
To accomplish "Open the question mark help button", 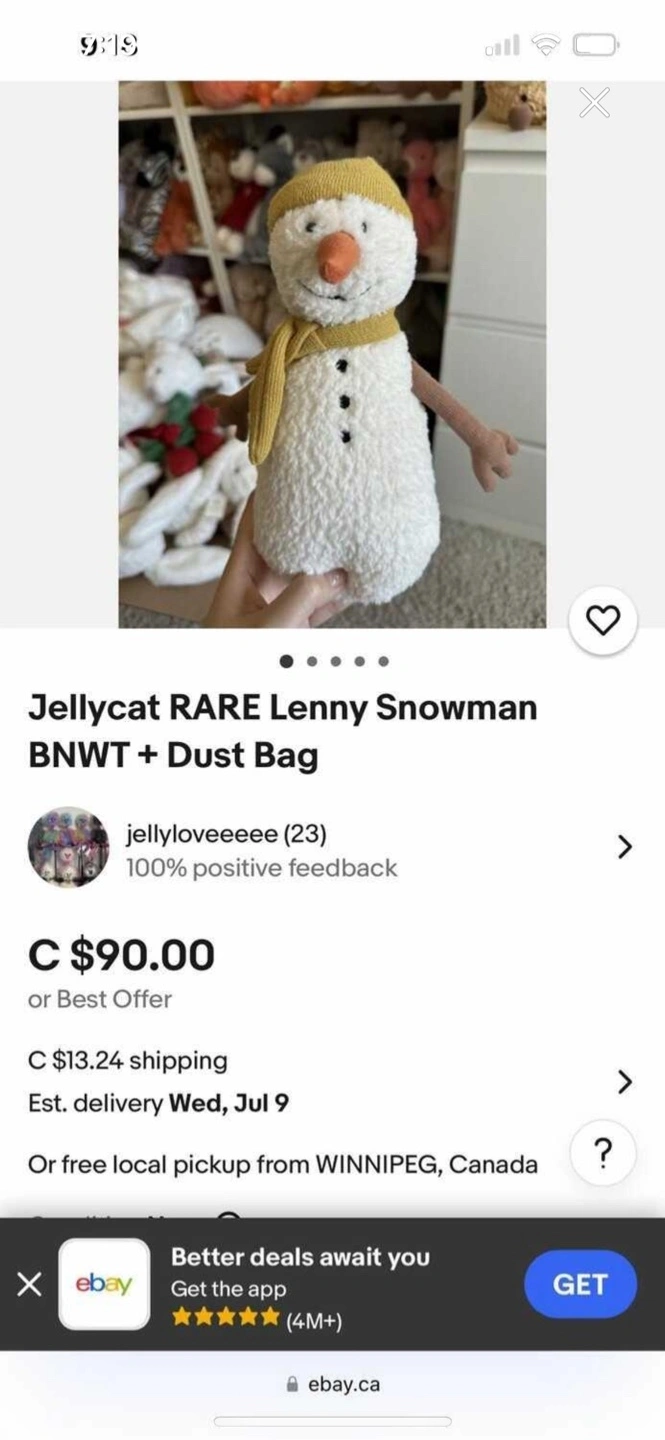I will pyautogui.click(x=603, y=1153).
